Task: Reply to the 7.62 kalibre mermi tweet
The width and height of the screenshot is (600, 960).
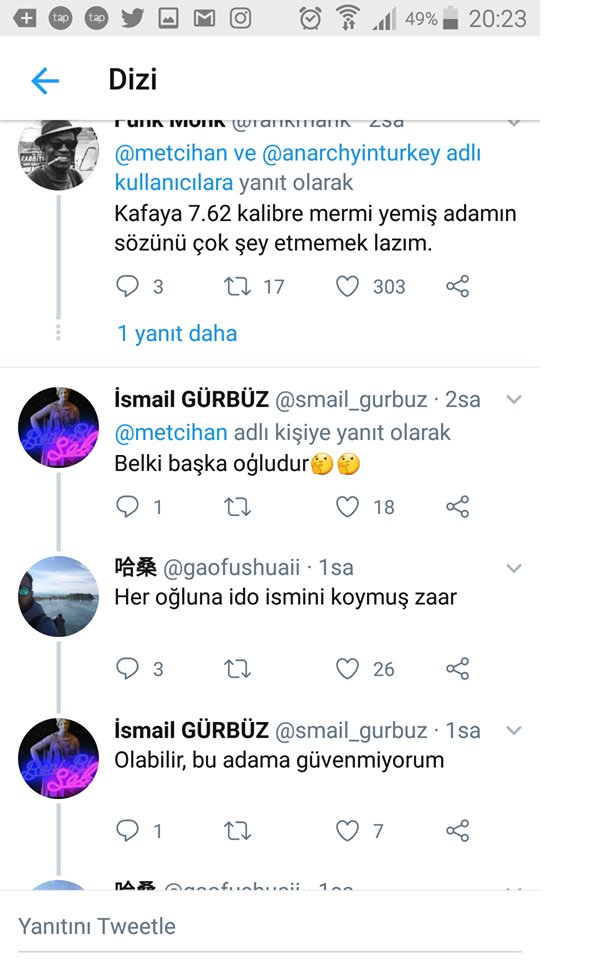Action: (x=128, y=287)
